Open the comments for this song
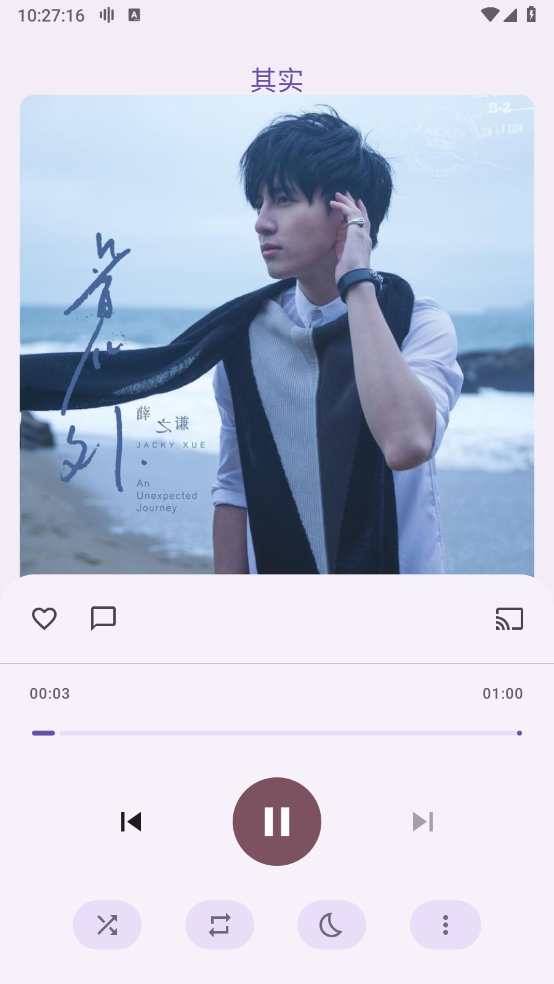The width and height of the screenshot is (554, 984). [104, 619]
